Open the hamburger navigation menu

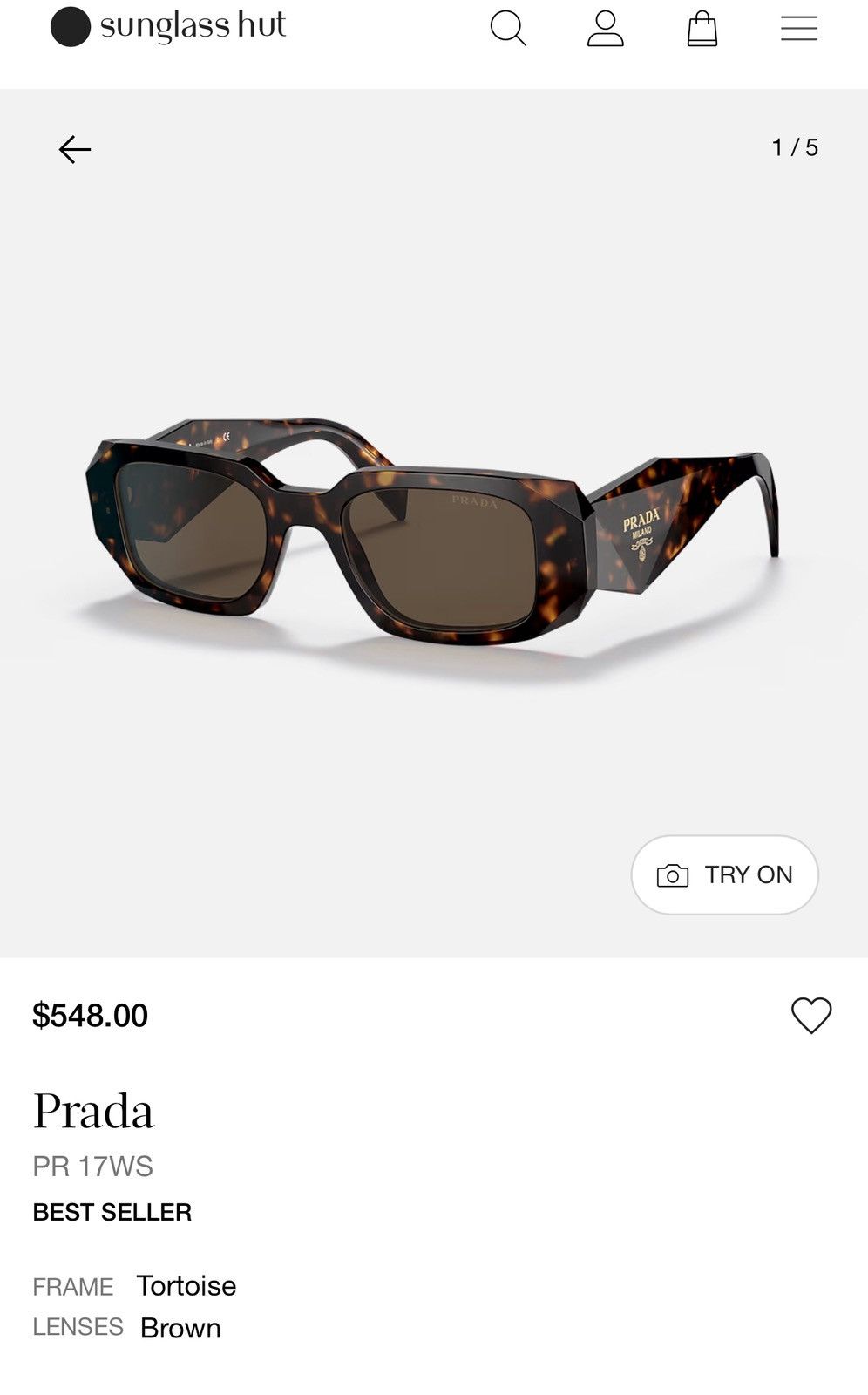[x=799, y=29]
